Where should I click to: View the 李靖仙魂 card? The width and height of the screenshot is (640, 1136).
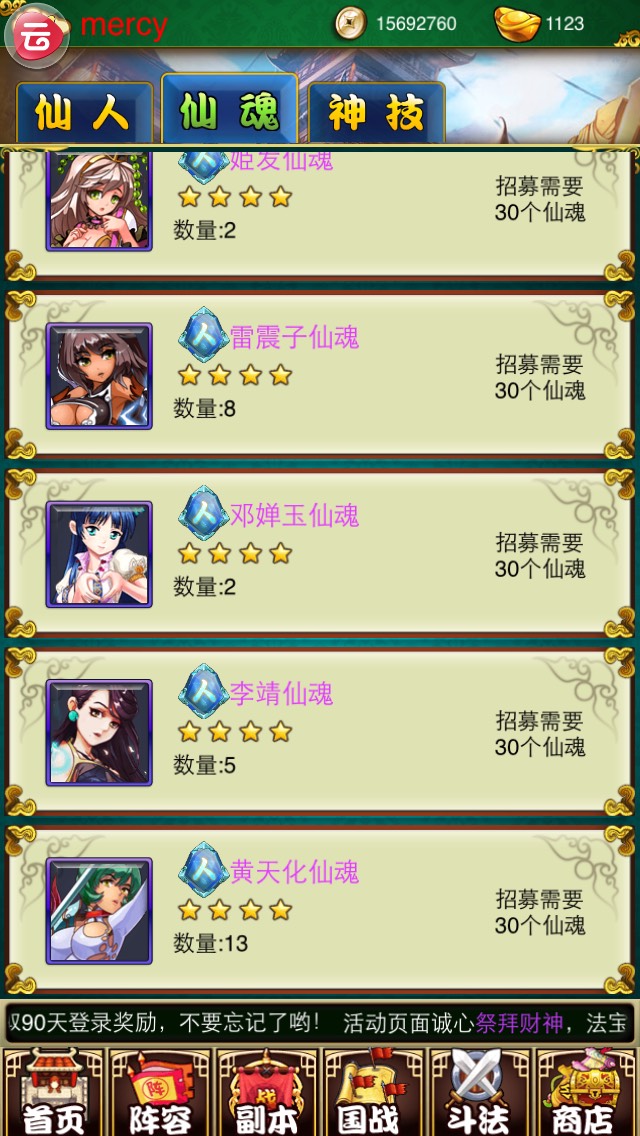[x=320, y=731]
